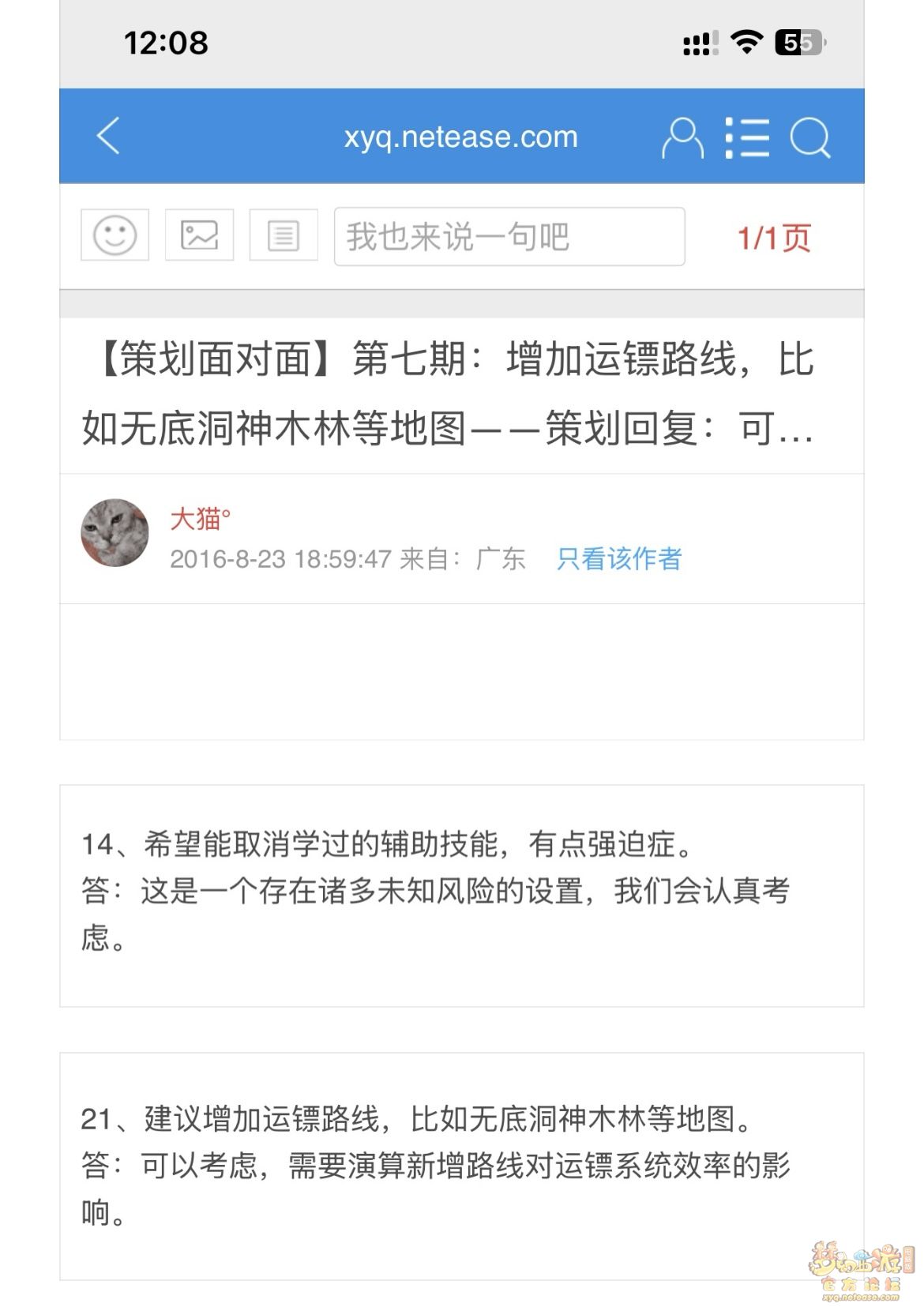Open the emoji smiley picker

[x=115, y=235]
